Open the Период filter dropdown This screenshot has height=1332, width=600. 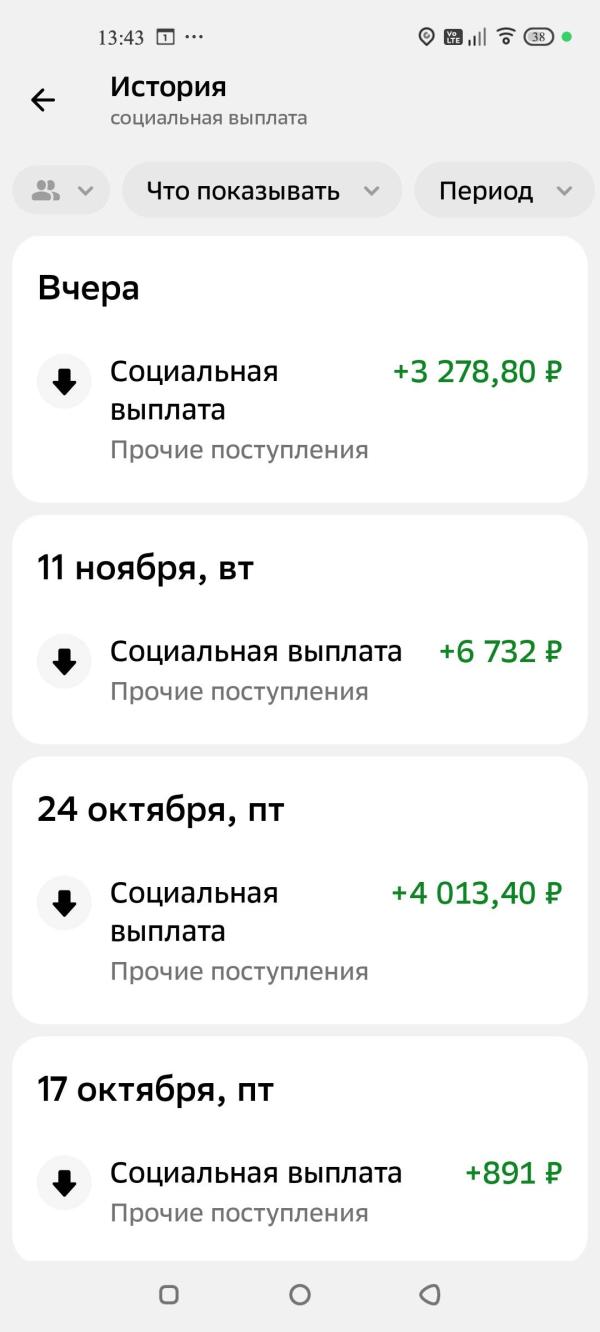coord(505,191)
